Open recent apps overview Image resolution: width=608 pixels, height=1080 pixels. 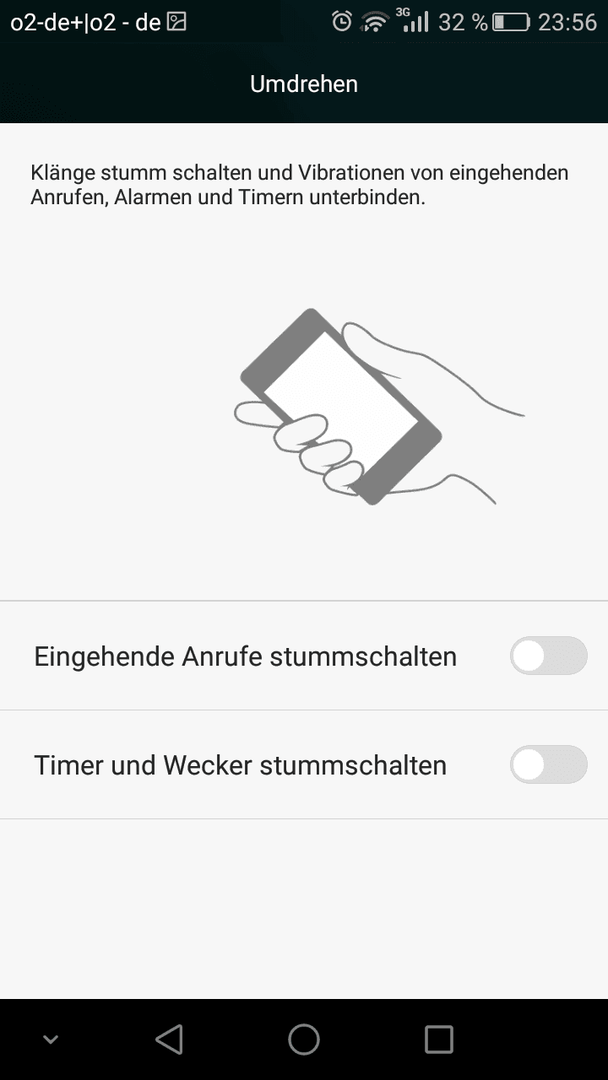point(439,1039)
